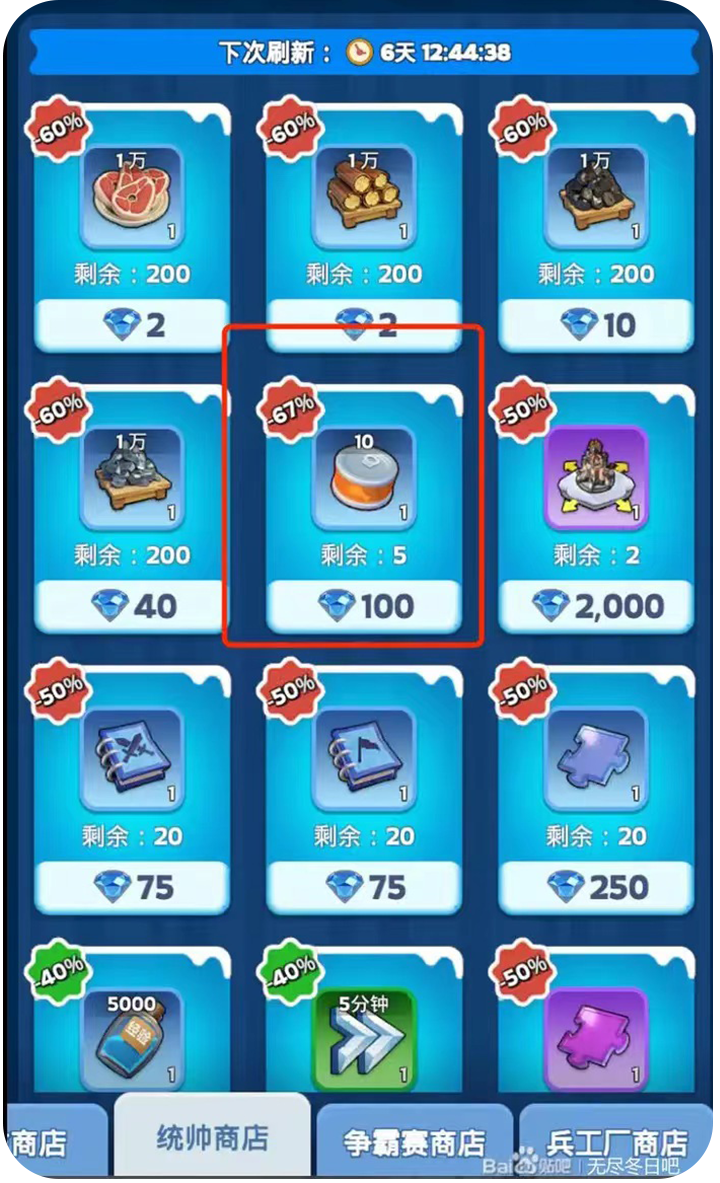Buy the crossed-swords manual for 75 gems

pos(132,886)
